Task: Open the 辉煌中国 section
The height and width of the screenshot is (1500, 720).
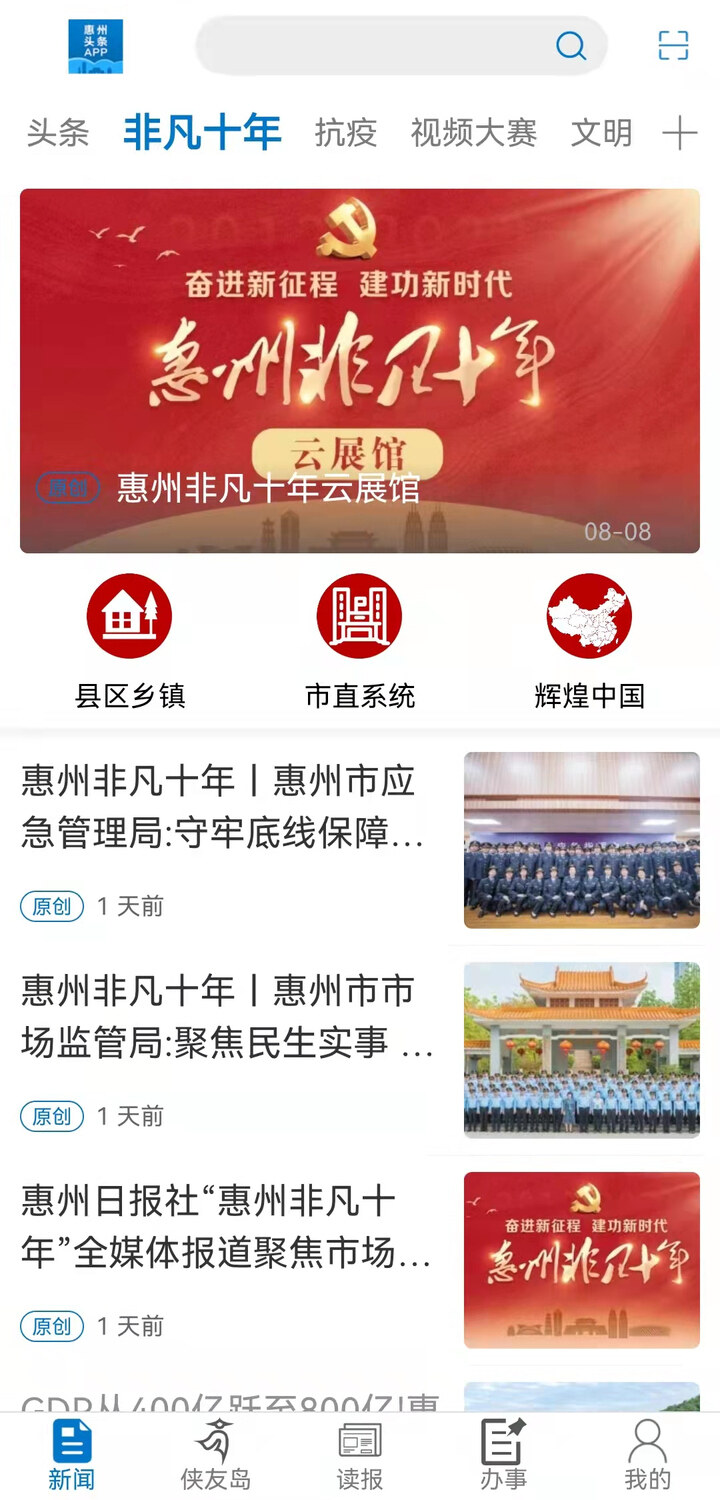Action: [x=589, y=640]
